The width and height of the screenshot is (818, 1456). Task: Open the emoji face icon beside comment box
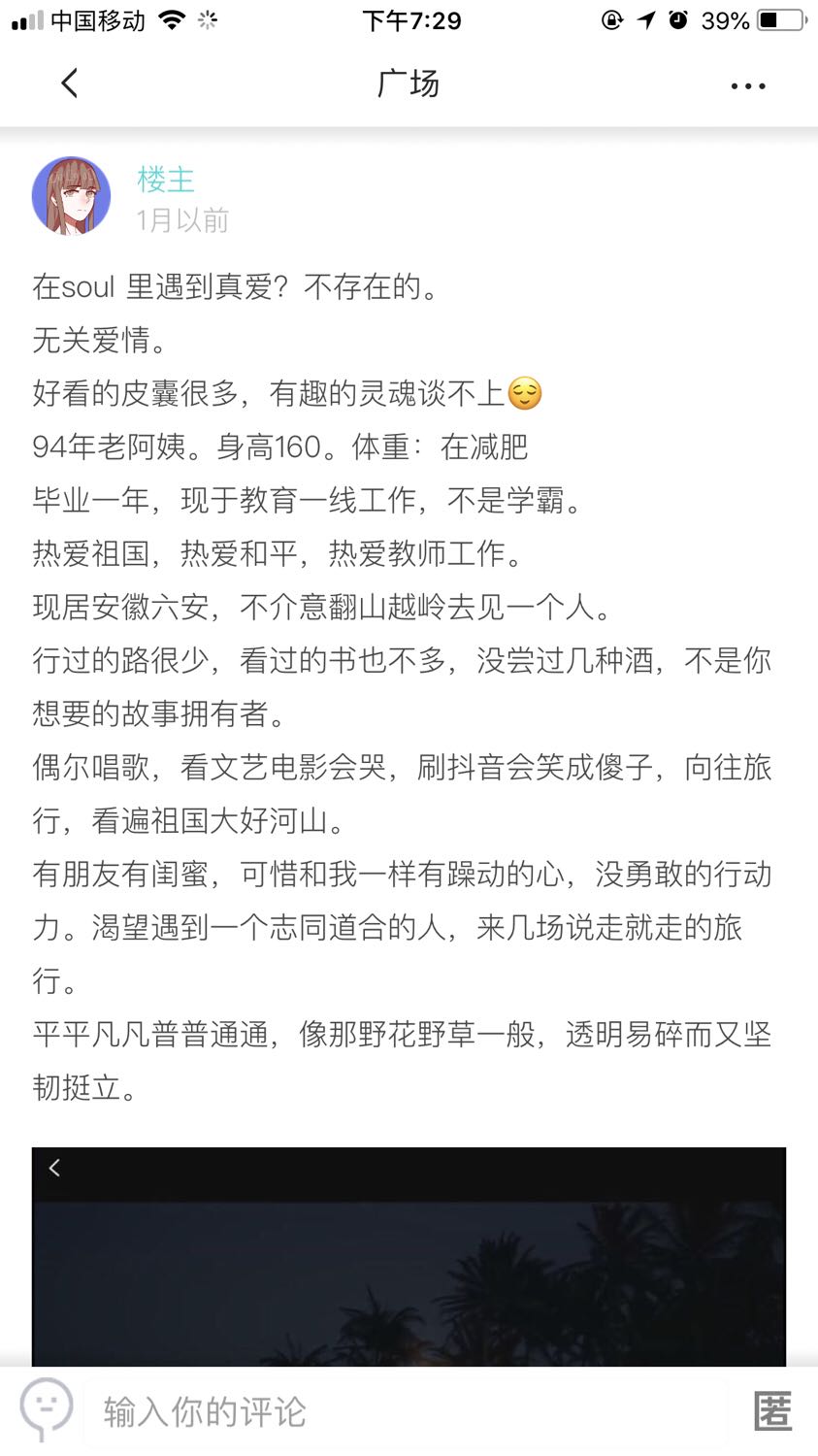[x=46, y=1407]
